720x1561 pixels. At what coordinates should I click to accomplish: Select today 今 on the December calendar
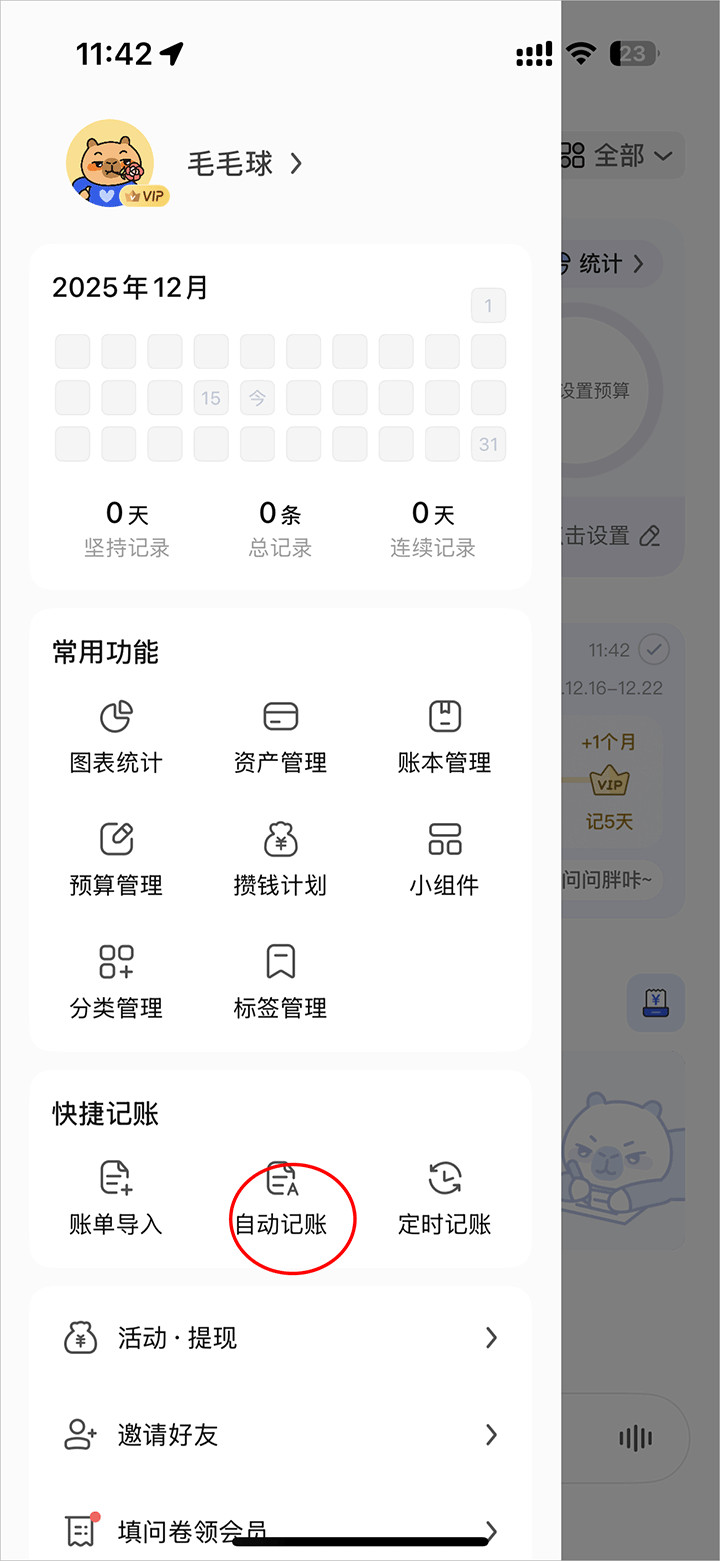[x=257, y=397]
